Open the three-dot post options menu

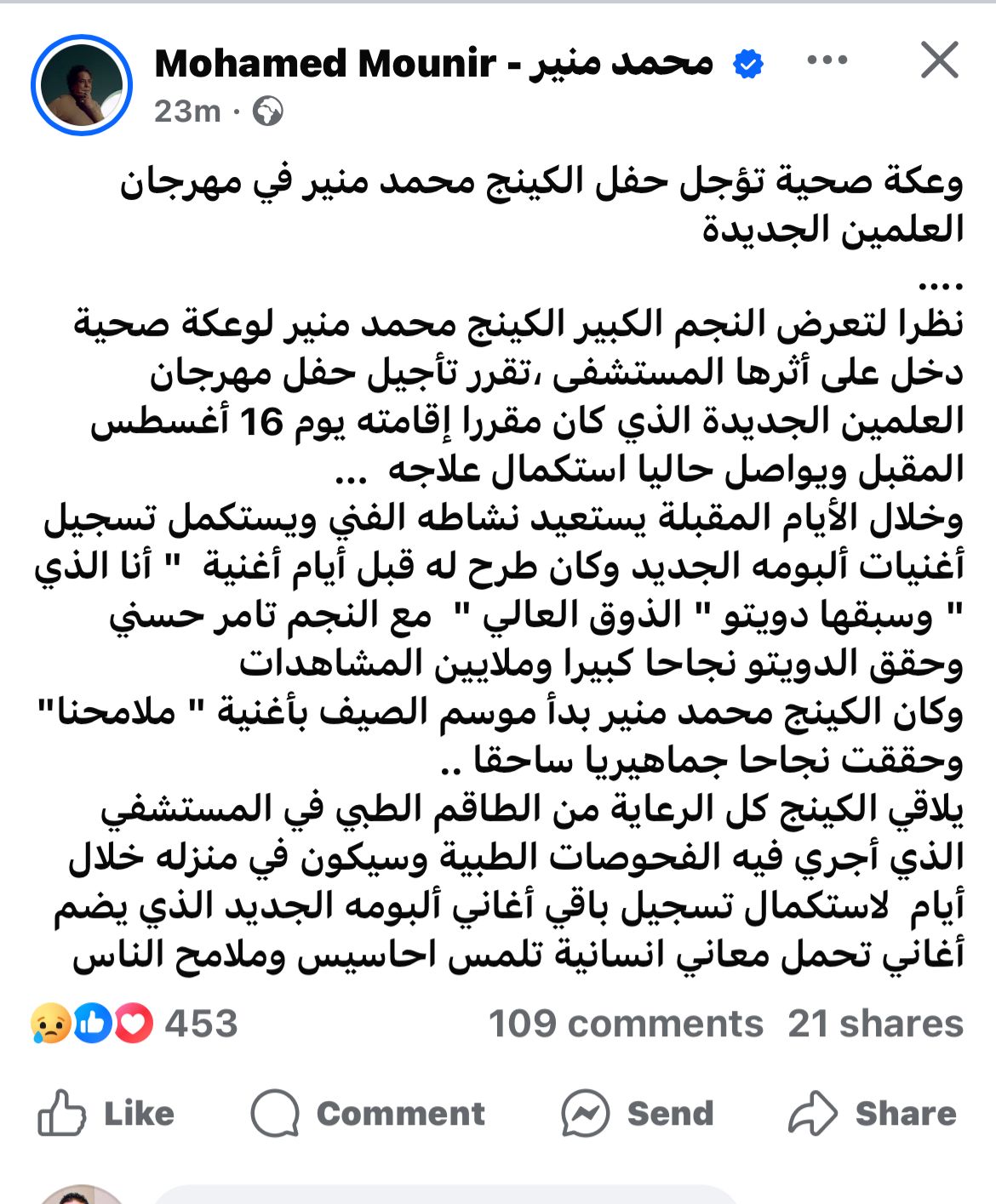pos(827,60)
